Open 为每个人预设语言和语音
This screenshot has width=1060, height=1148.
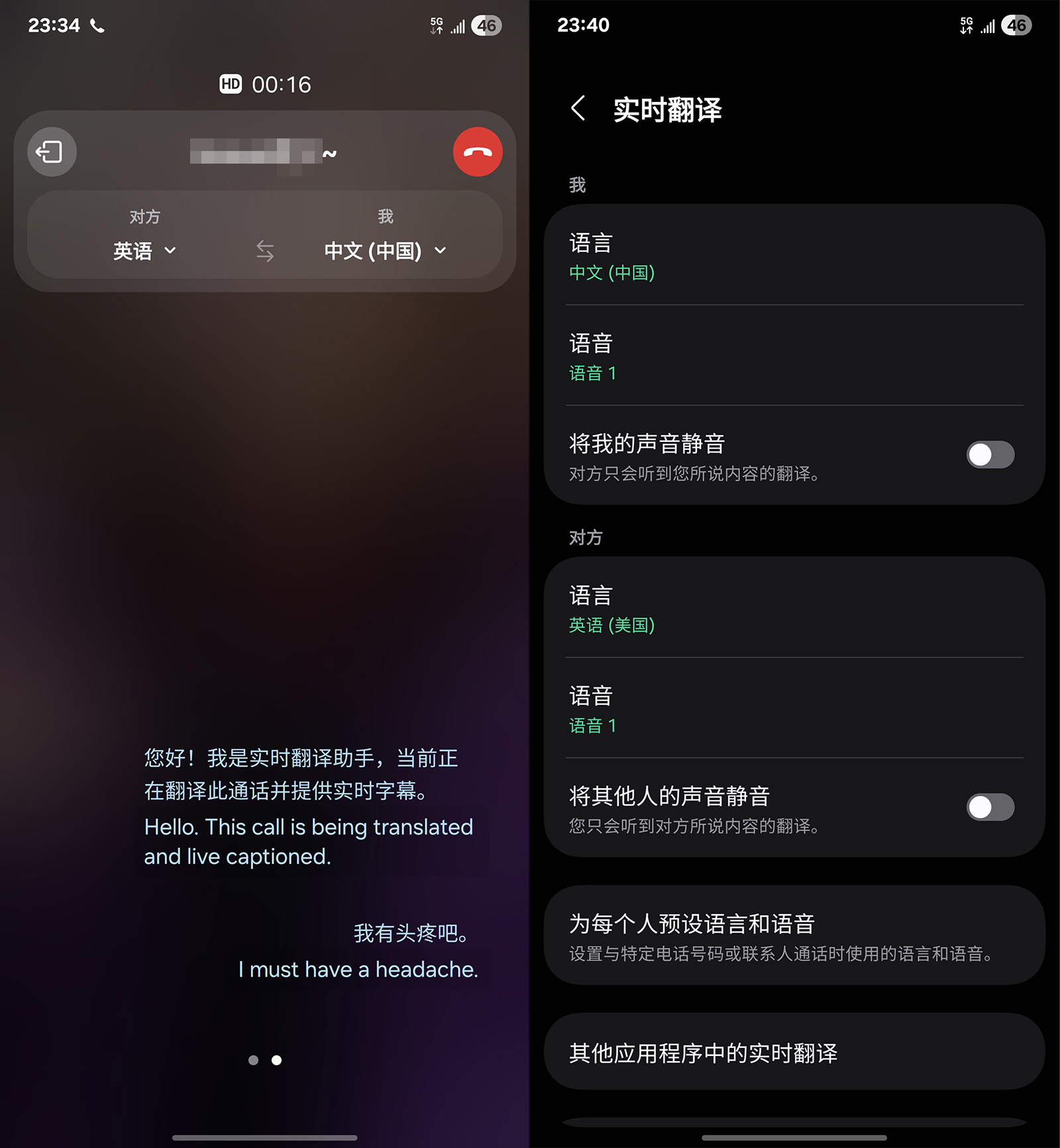pyautogui.click(x=794, y=936)
